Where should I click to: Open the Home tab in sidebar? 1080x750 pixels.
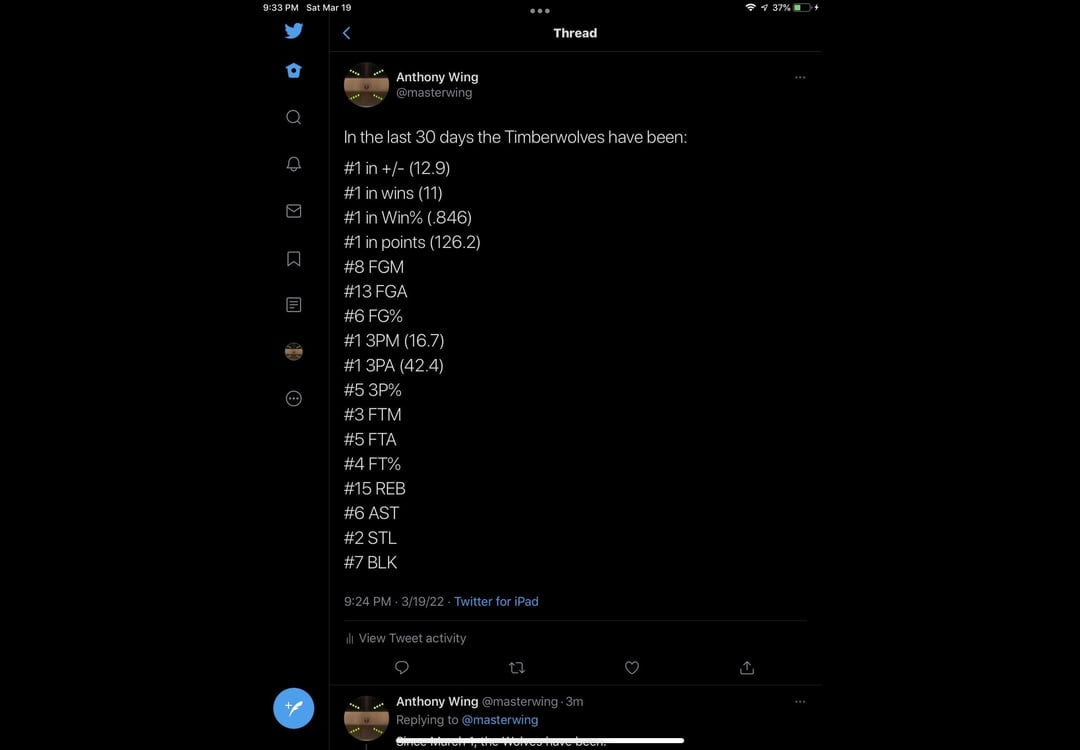click(x=293, y=71)
